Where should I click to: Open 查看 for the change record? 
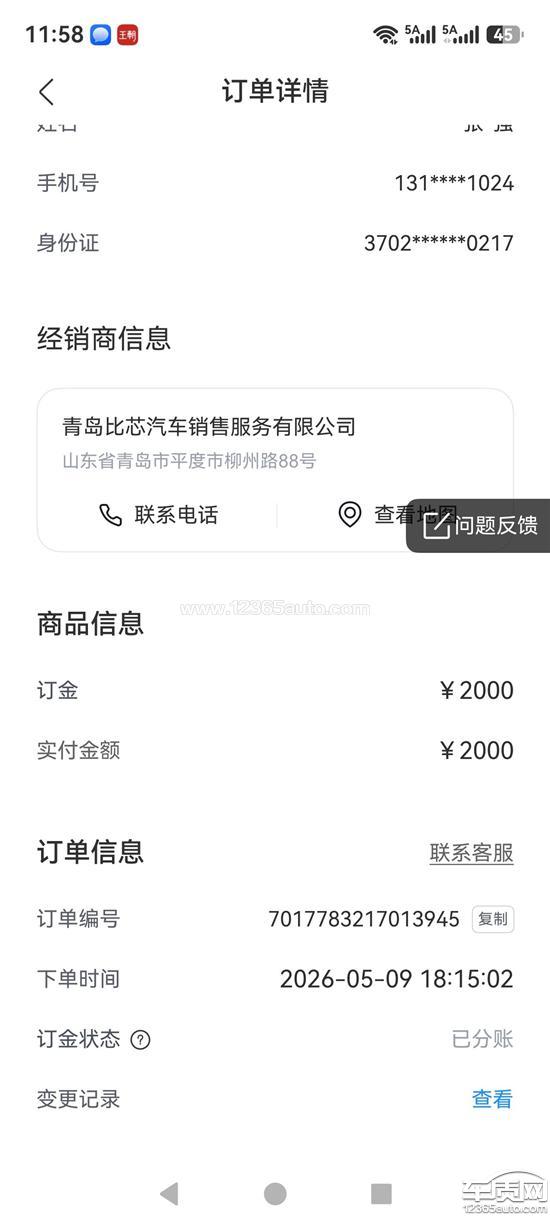tap(492, 1099)
